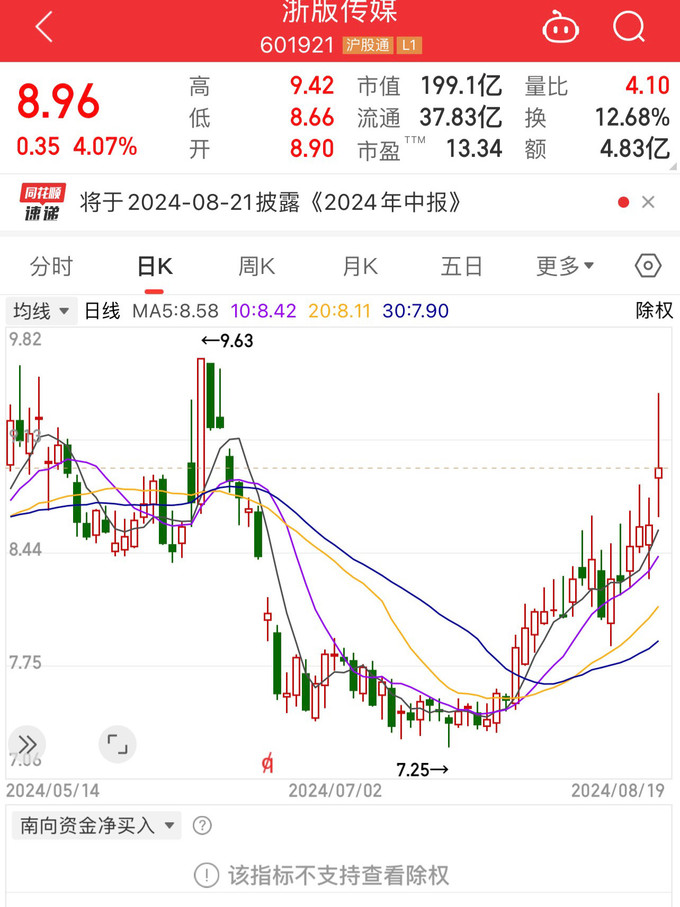Go back using the top-left arrow
The height and width of the screenshot is (907, 680).
[x=44, y=28]
